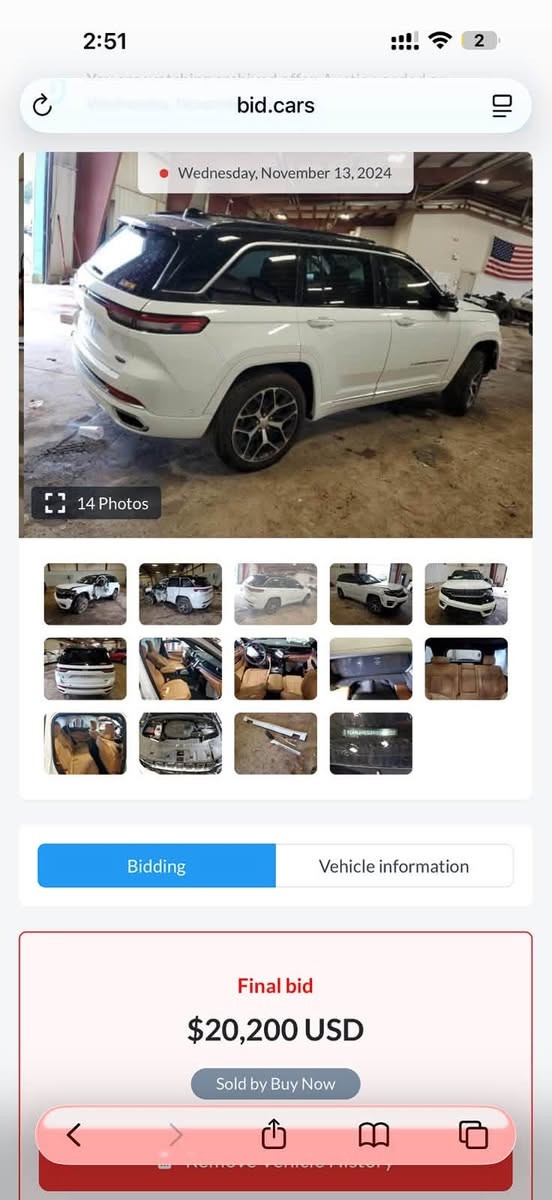Open the main large Jeep photo
Screen dimensions: 552x1200
[276, 345]
